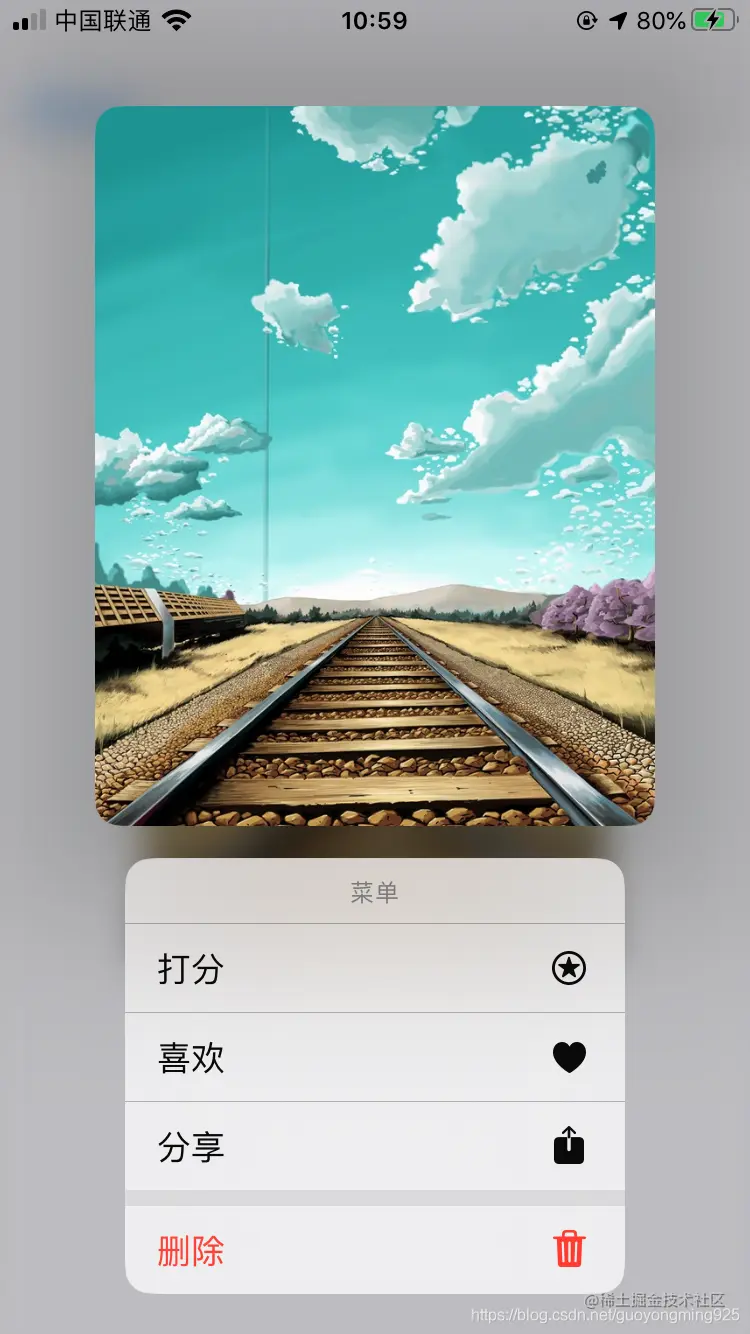Select 打分 (rate) from the menu
750x1334 pixels.
click(x=374, y=968)
